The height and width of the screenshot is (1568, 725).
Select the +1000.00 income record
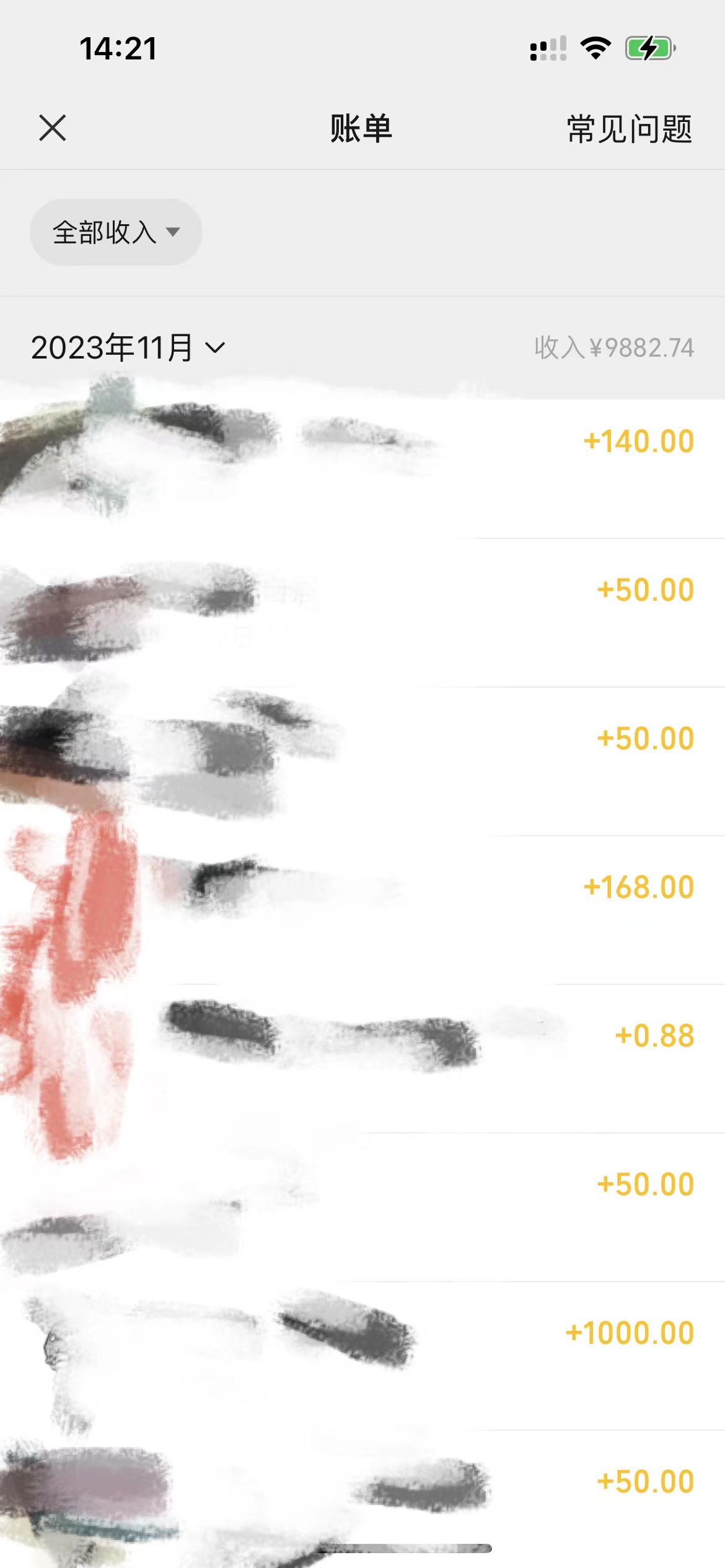pos(628,1333)
